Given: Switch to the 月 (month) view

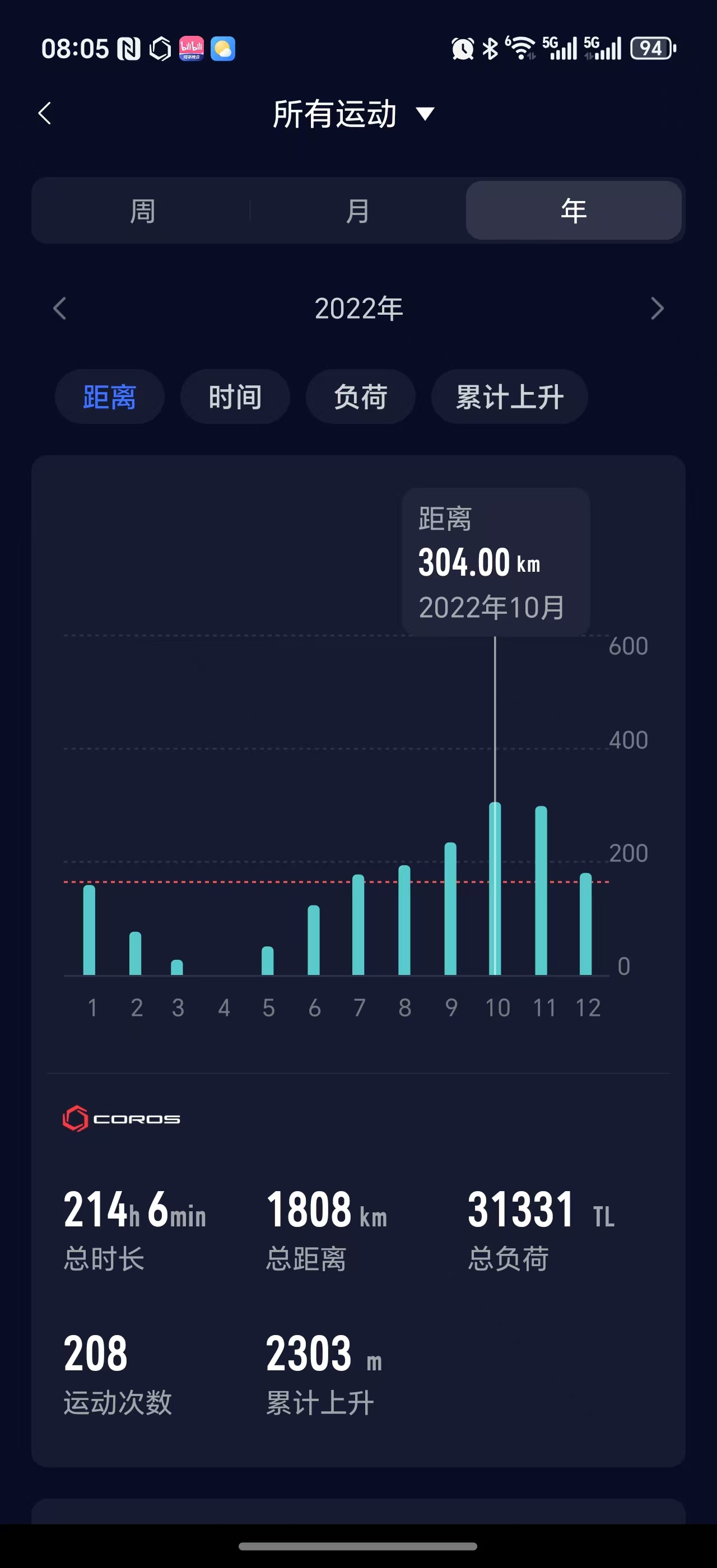Looking at the screenshot, I should click(x=358, y=211).
